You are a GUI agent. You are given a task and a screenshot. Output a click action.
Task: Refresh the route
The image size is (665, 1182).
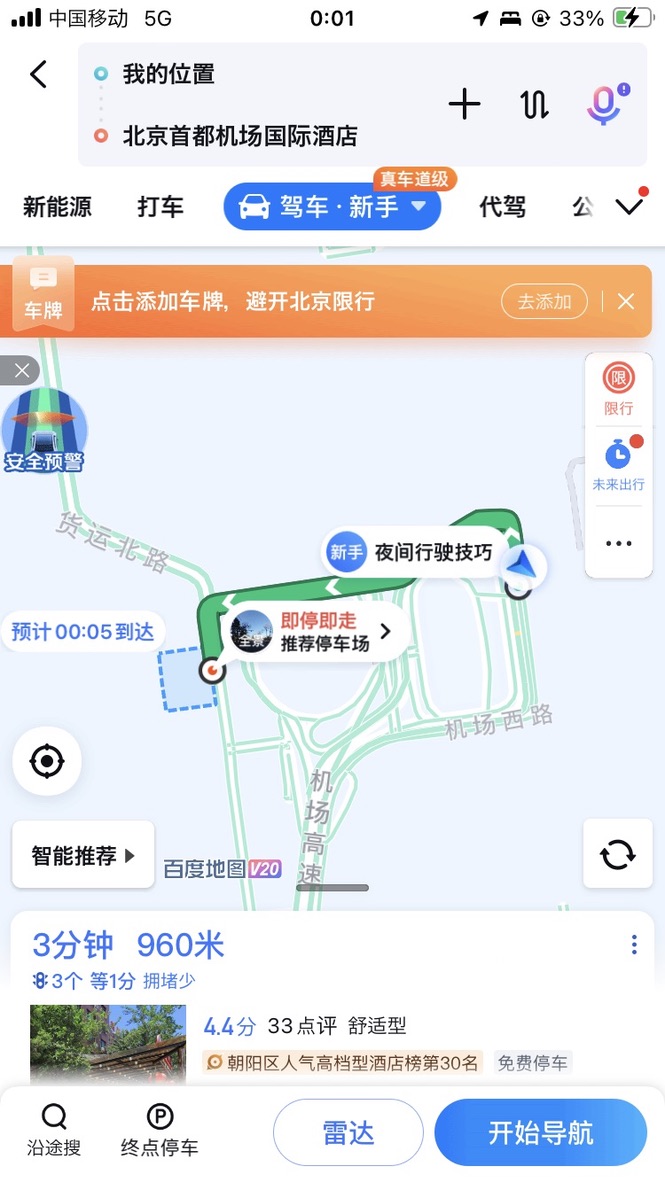(617, 855)
